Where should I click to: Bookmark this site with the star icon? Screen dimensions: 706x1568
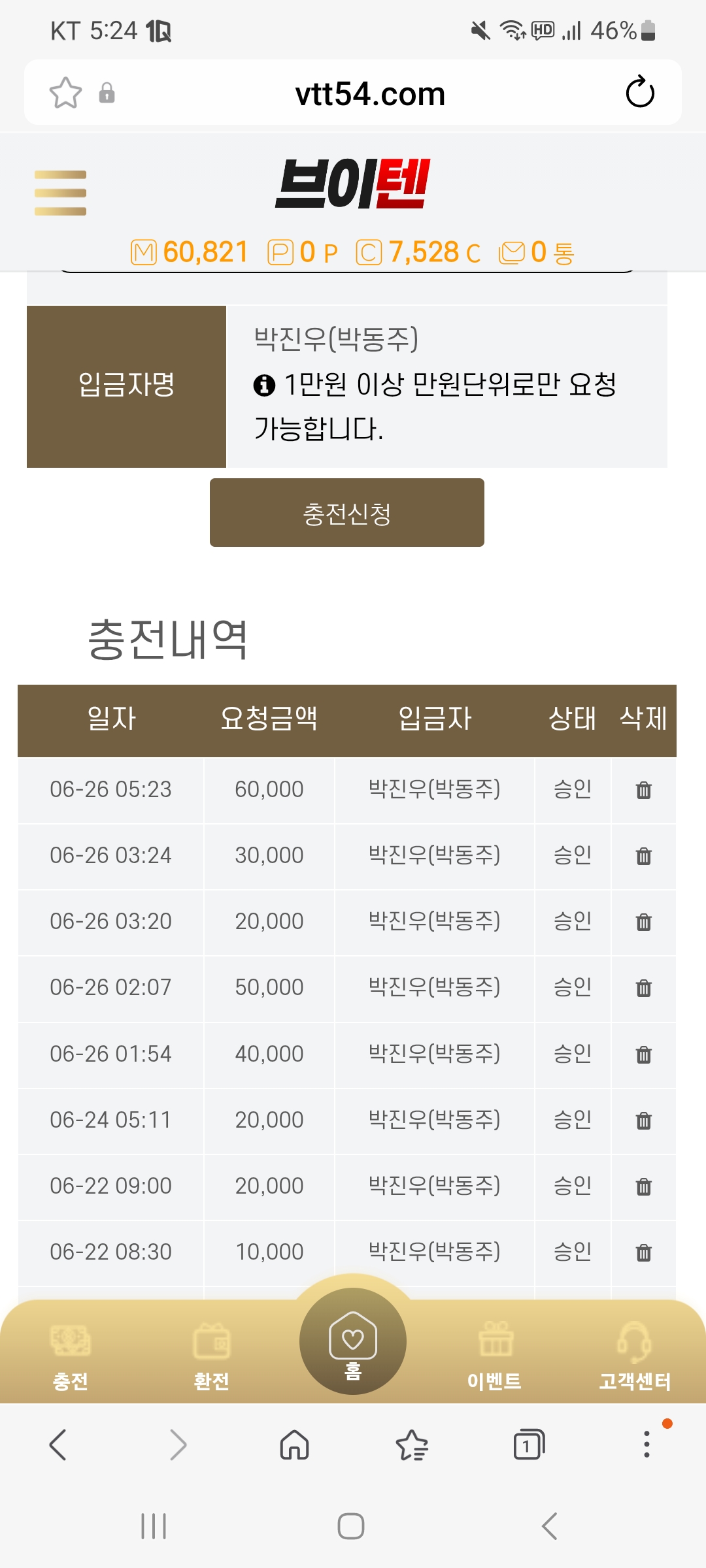66,93
